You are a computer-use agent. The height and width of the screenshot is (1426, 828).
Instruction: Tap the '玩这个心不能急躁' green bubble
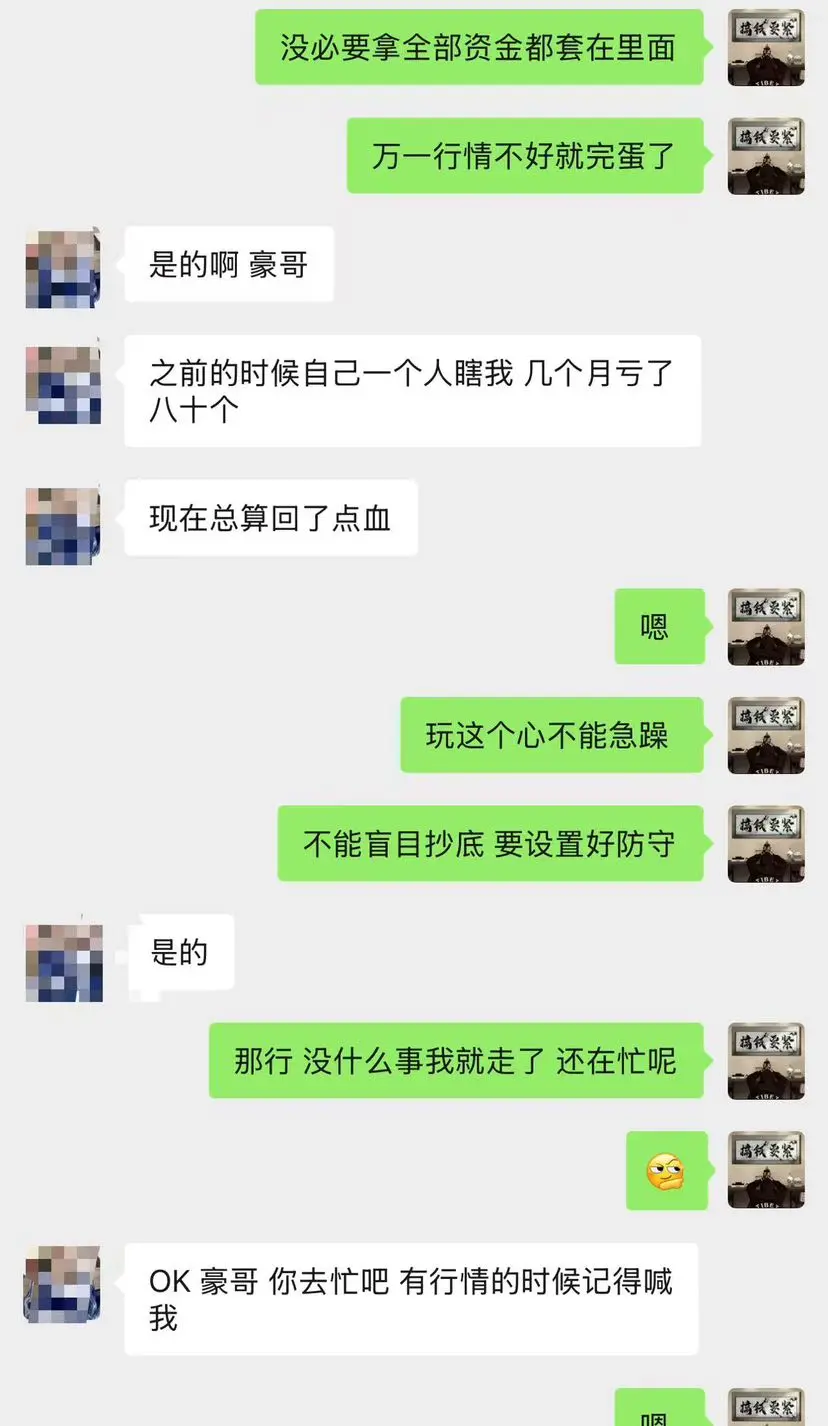point(552,736)
